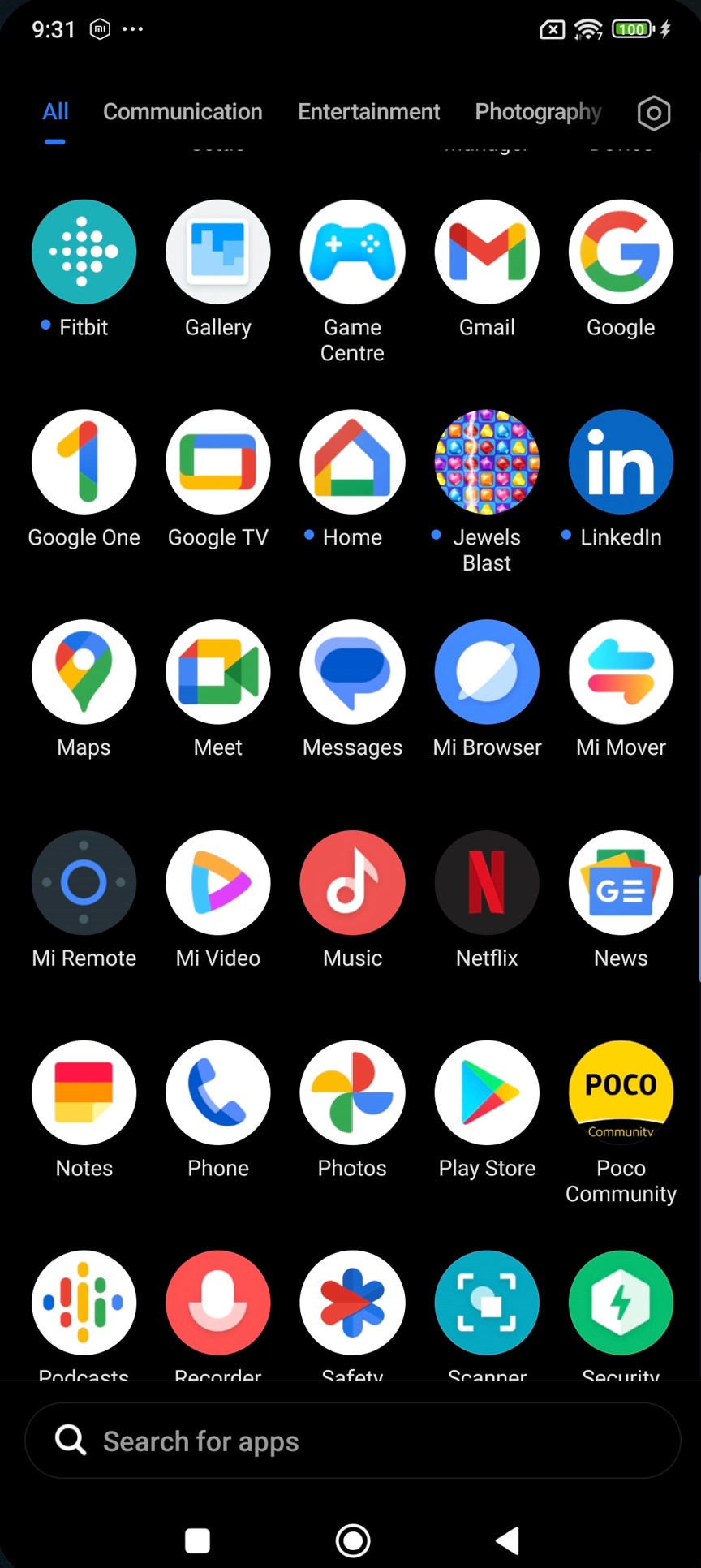Select the Photography category tab
The width and height of the screenshot is (701, 1568).
(538, 112)
